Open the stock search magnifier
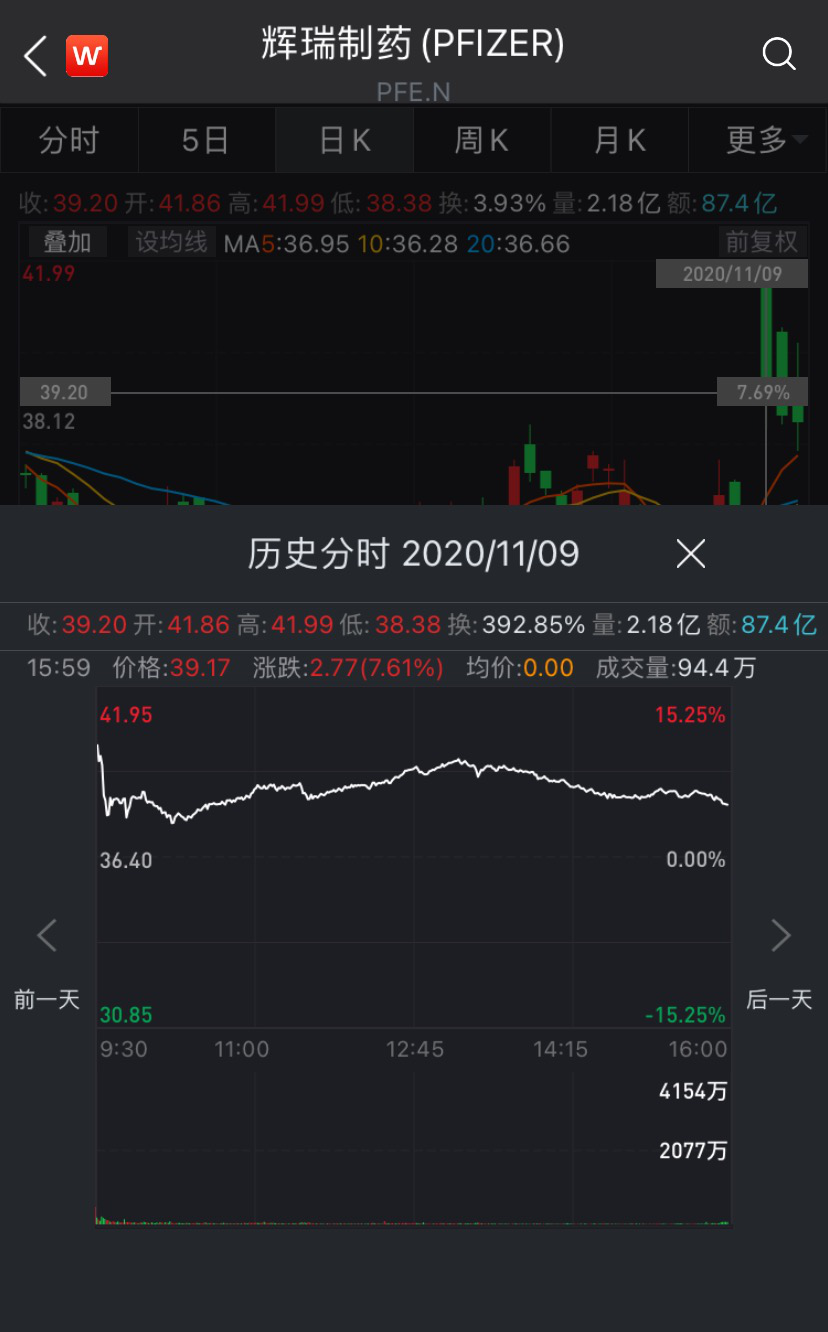The width and height of the screenshot is (828, 1332). [x=778, y=54]
